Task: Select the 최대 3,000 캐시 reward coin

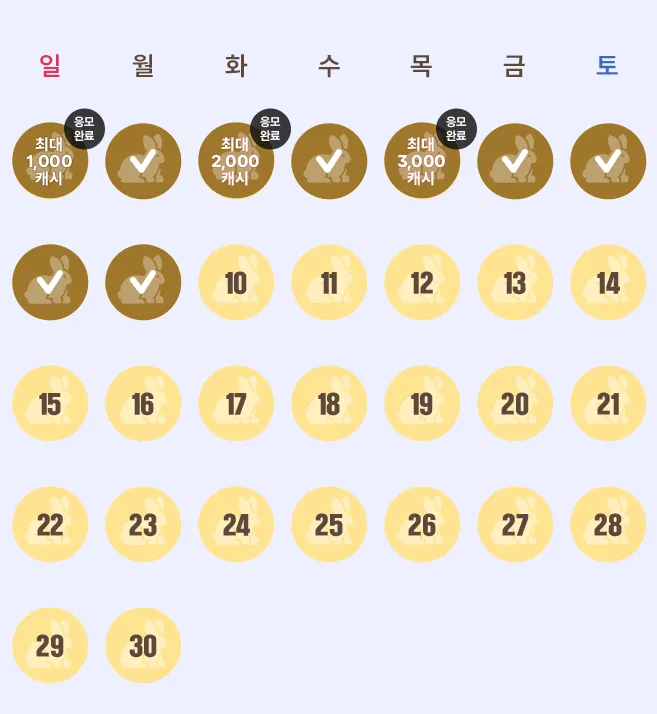Action: 422,162
